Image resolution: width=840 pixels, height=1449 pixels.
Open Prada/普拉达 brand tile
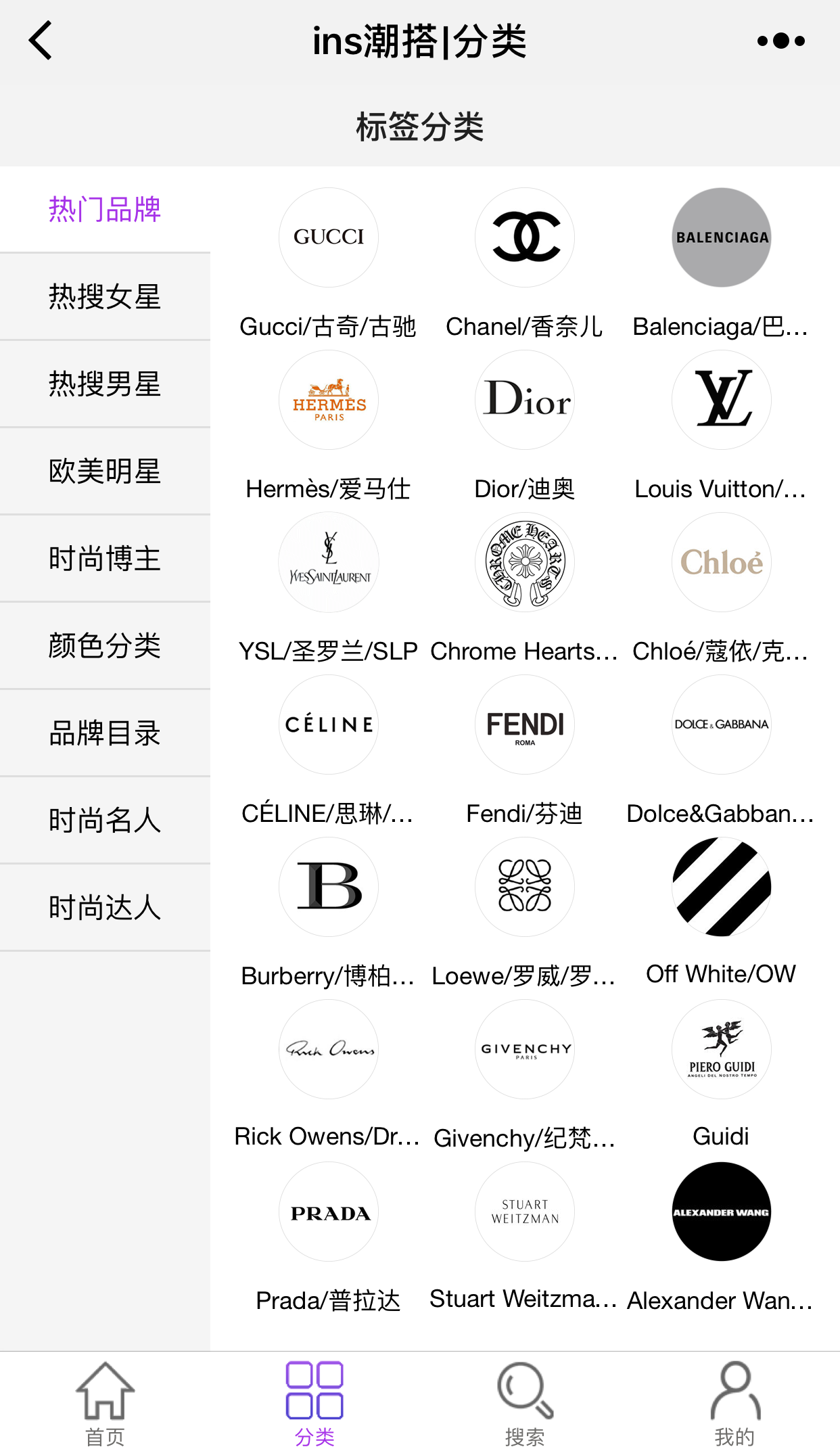[x=329, y=1238]
